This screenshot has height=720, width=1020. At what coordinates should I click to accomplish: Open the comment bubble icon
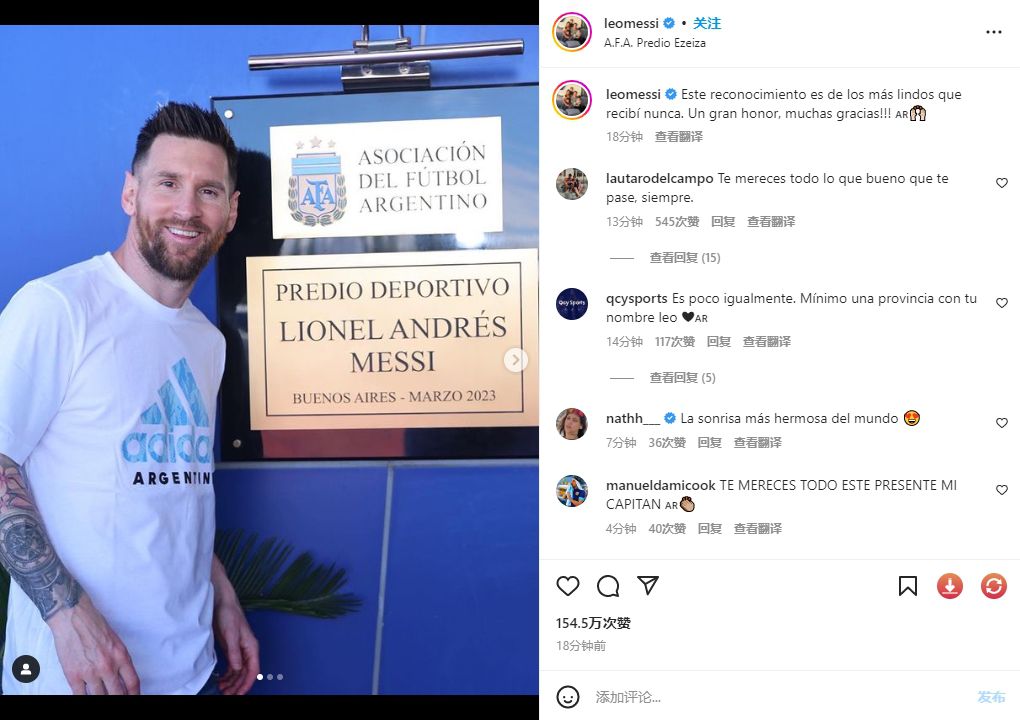pyautogui.click(x=608, y=586)
